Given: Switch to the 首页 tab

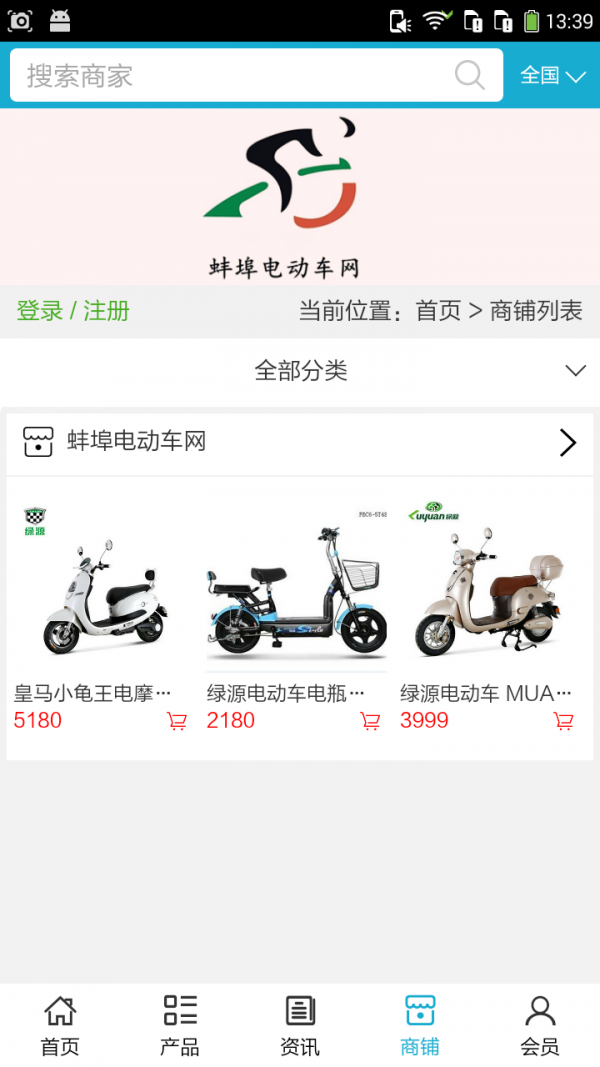Looking at the screenshot, I should click(60, 1025).
